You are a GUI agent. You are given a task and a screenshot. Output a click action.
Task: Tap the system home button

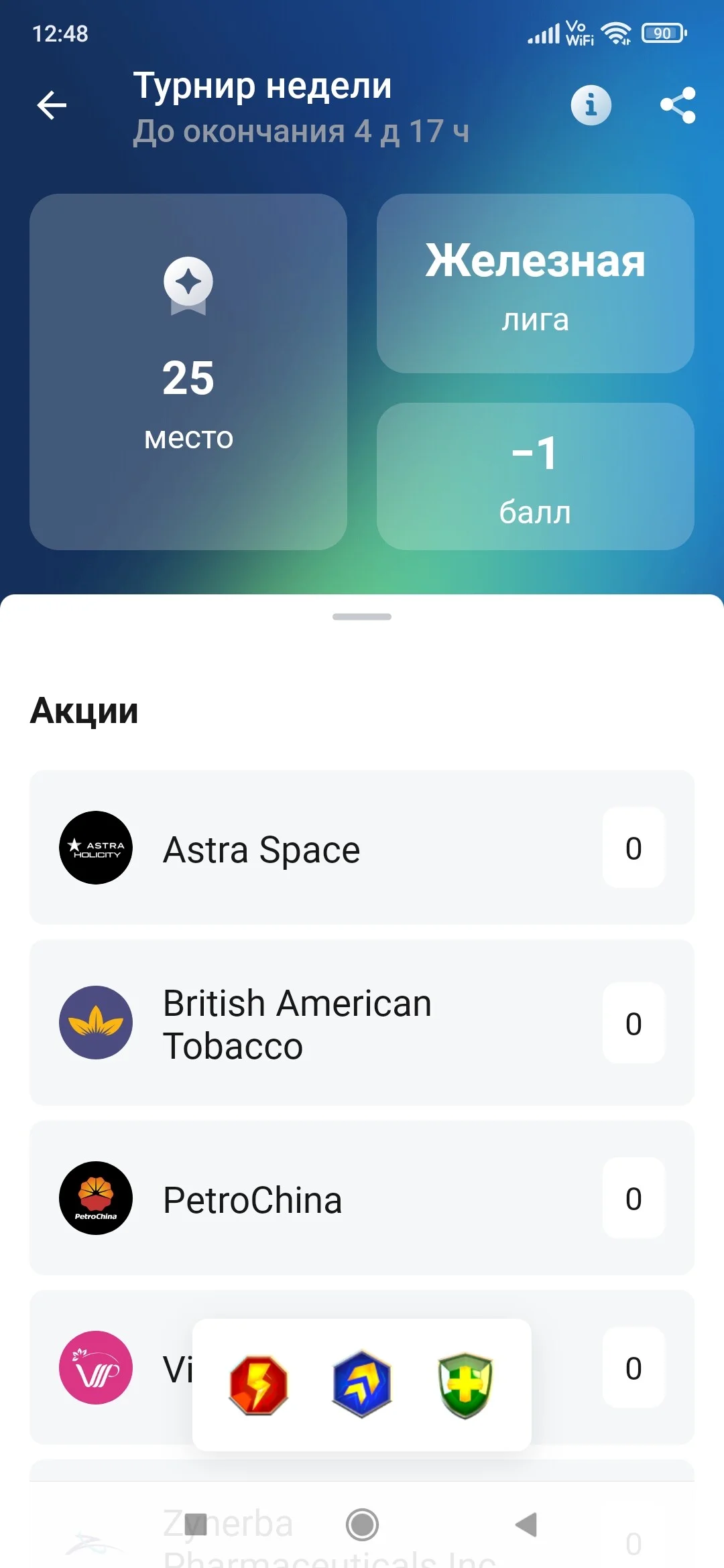coord(362,1524)
